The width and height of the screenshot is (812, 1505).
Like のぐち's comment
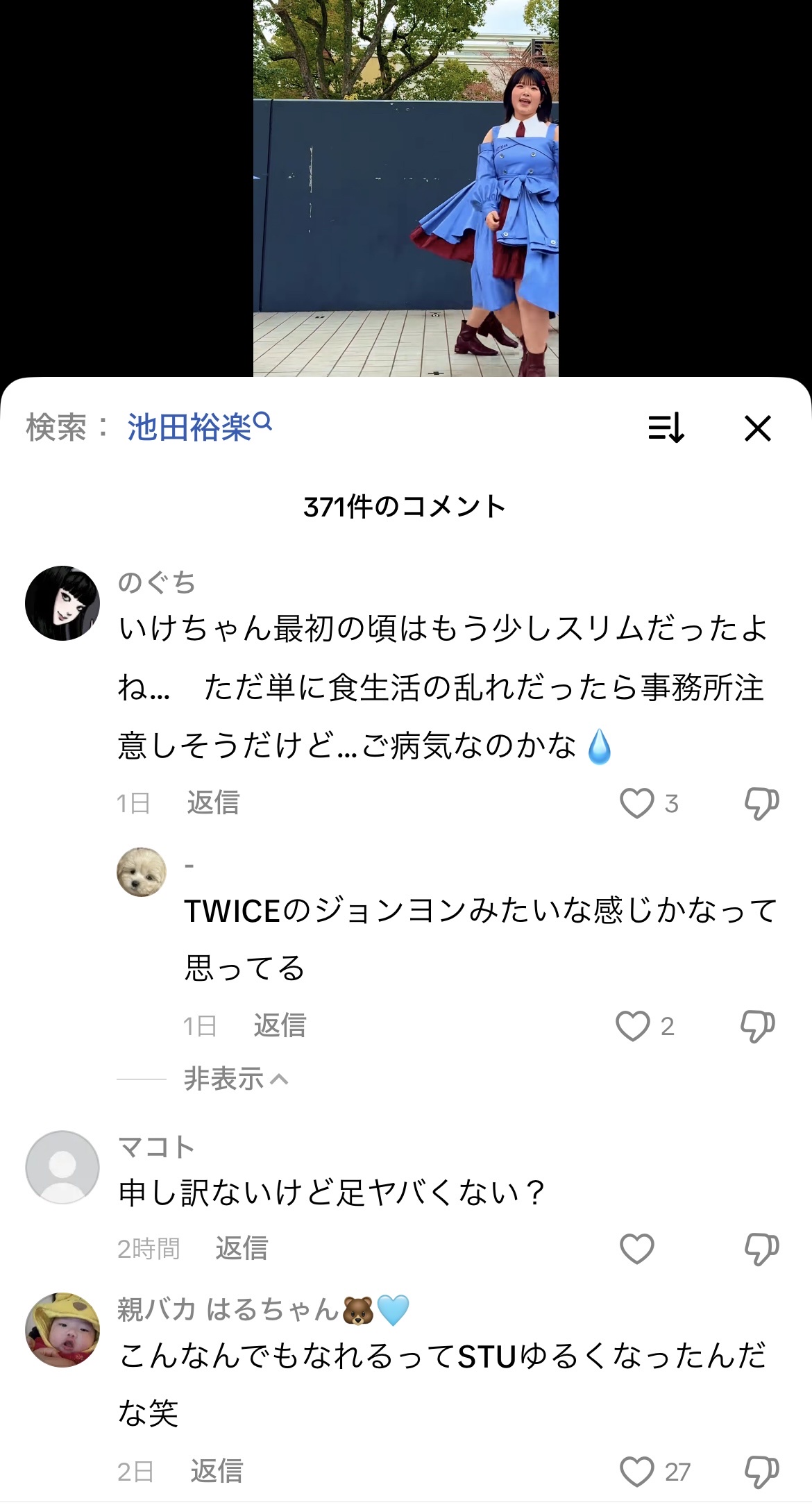point(636,803)
